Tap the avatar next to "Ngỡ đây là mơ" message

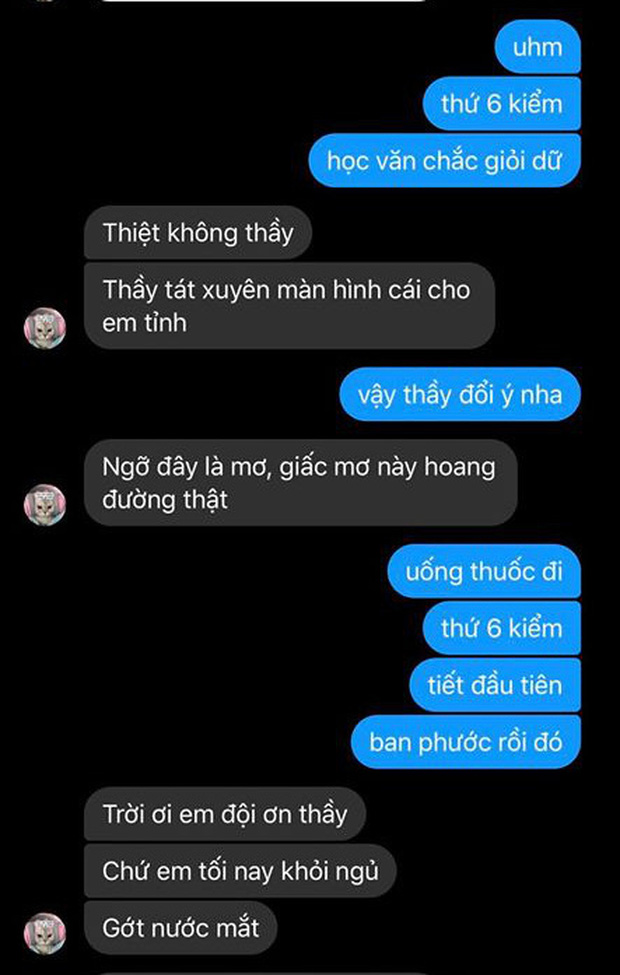(x=45, y=504)
